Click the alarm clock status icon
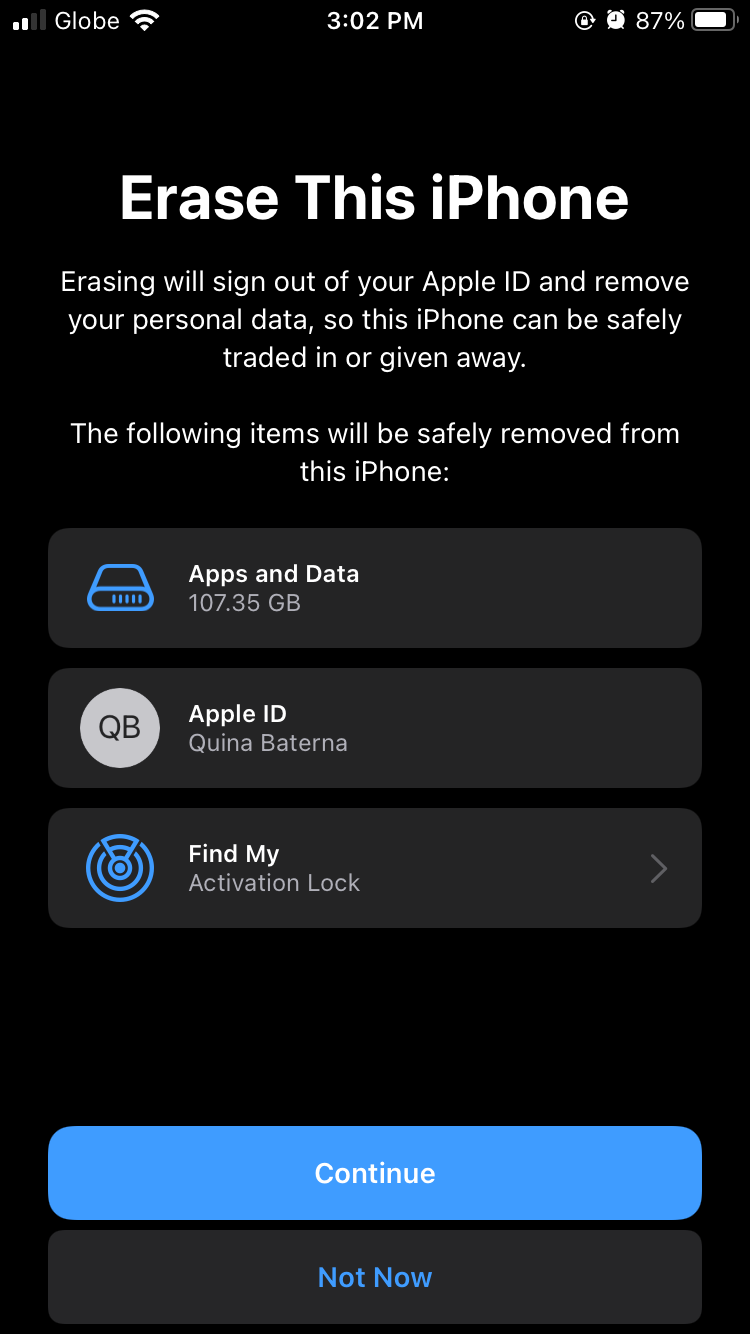This screenshot has height=1334, width=750. 617,19
